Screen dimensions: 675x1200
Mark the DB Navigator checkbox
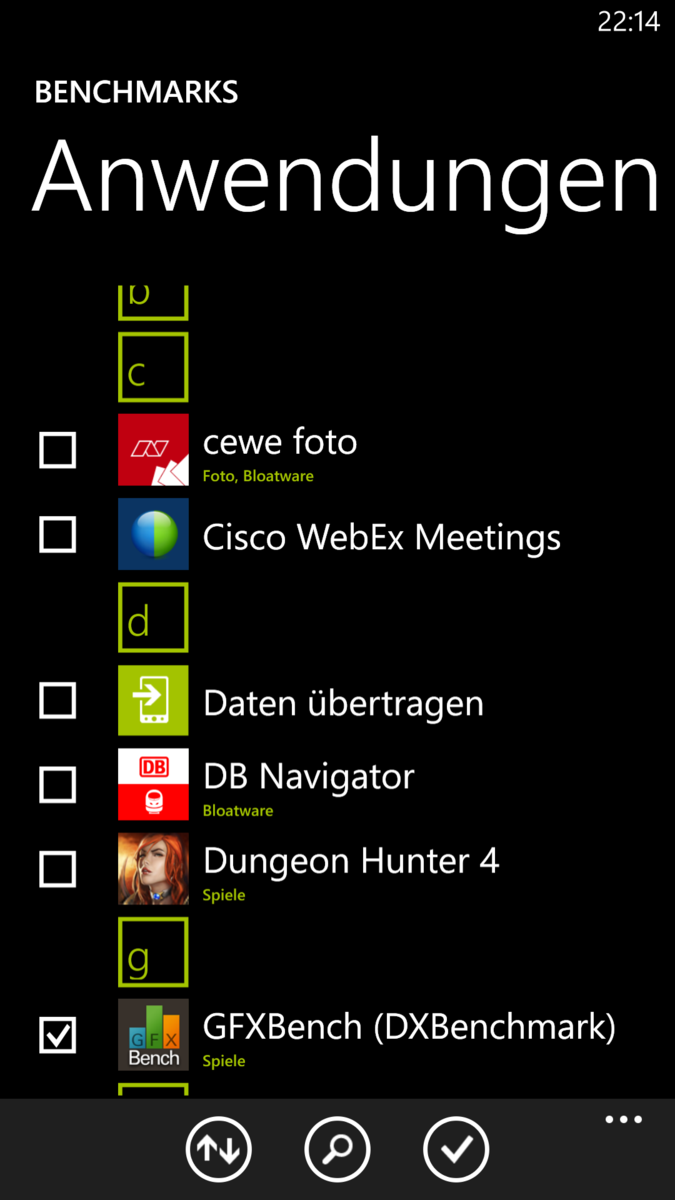pos(57,786)
